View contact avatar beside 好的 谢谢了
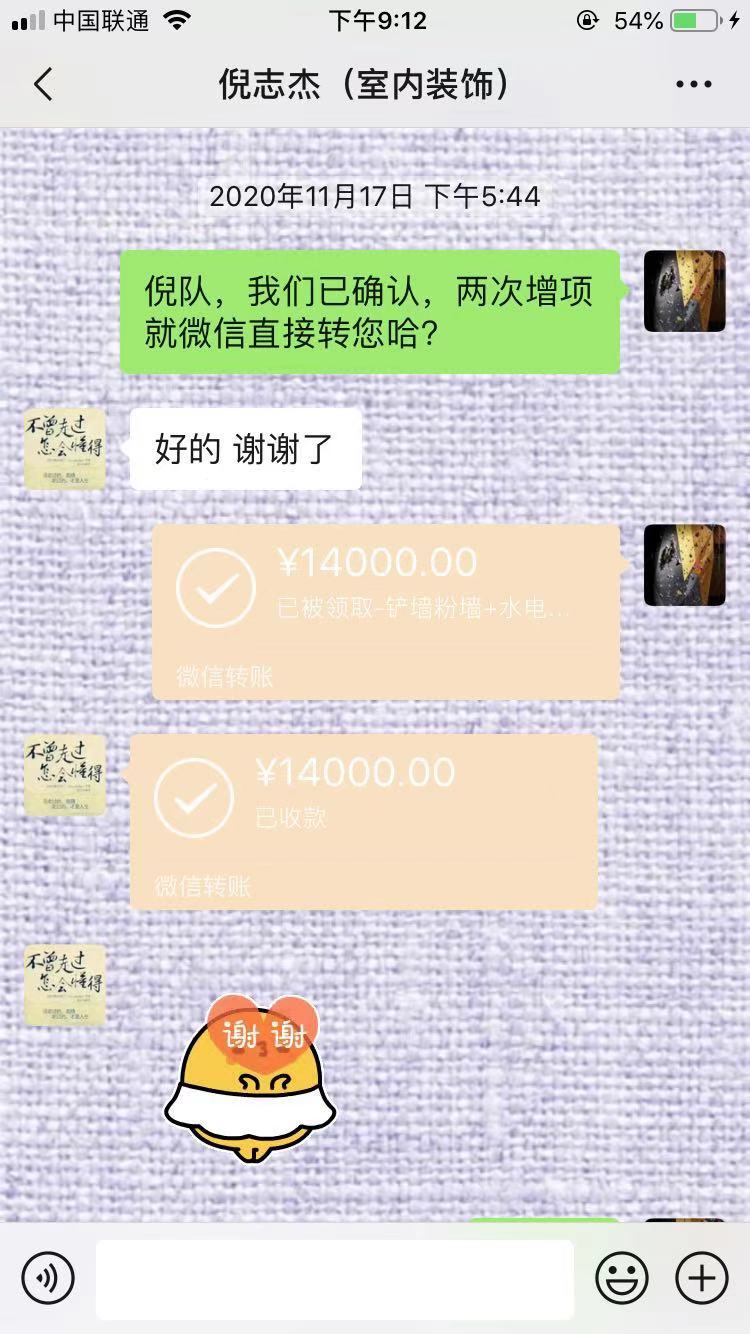 point(65,448)
